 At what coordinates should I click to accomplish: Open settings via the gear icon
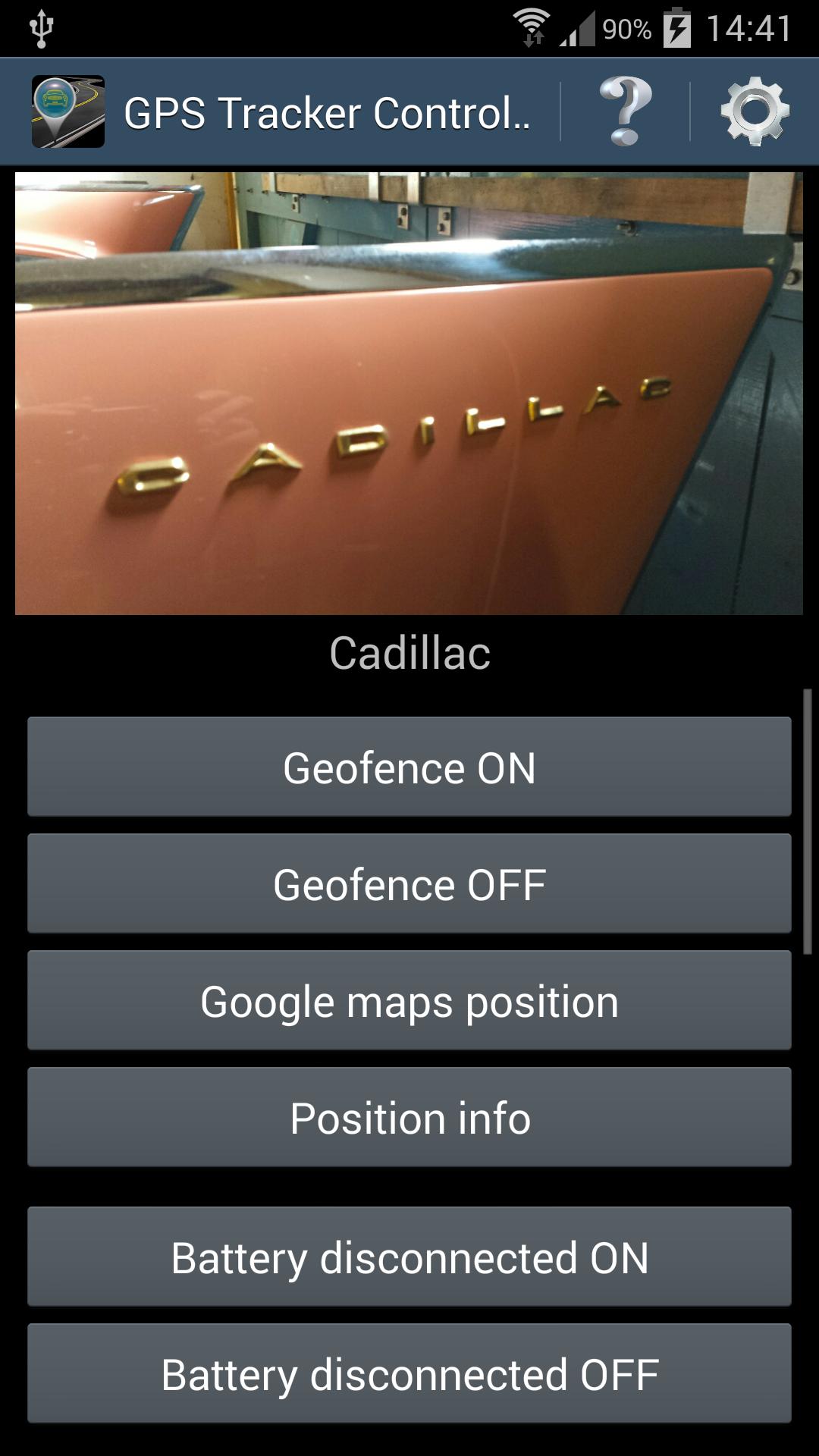[x=755, y=111]
